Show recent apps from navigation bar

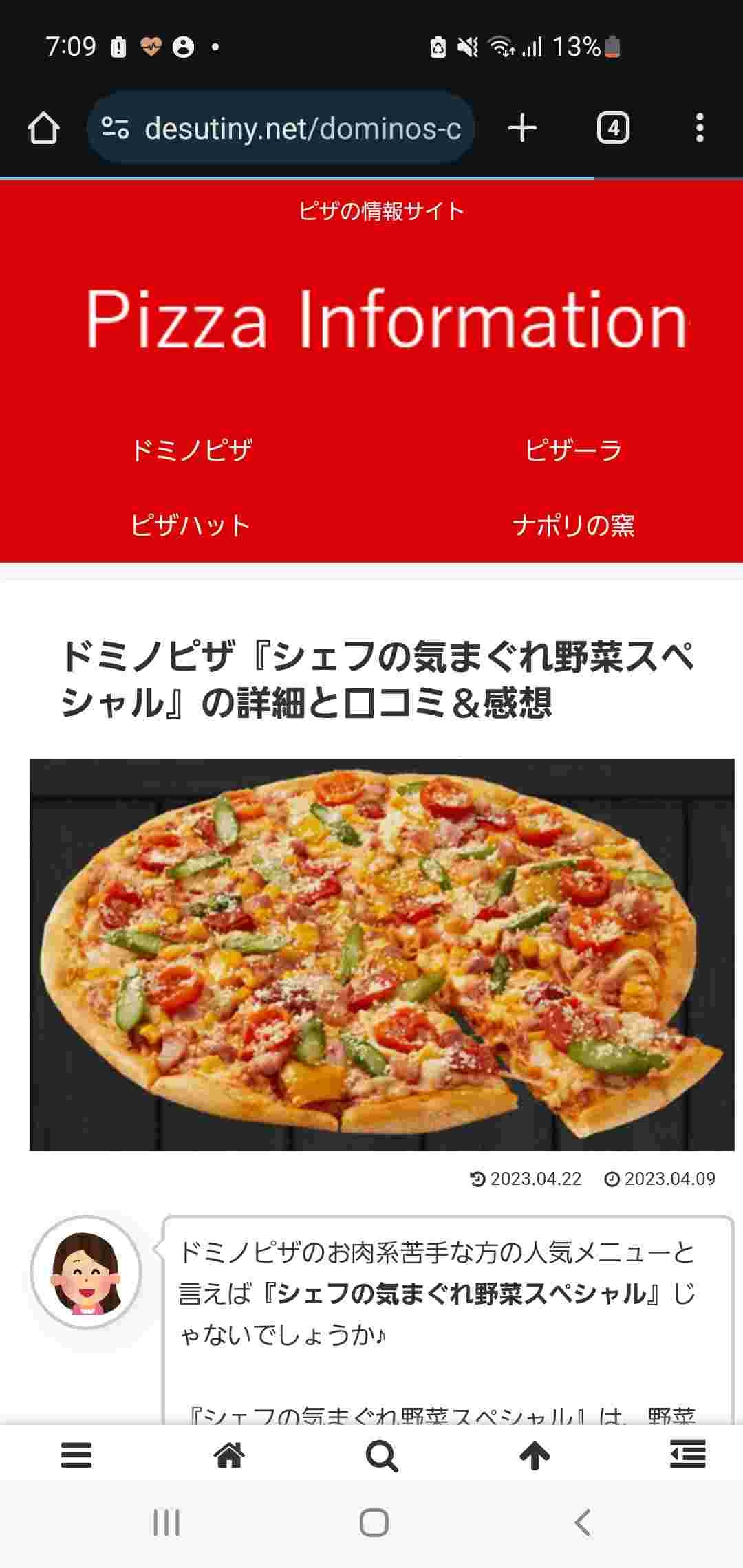click(x=166, y=1523)
